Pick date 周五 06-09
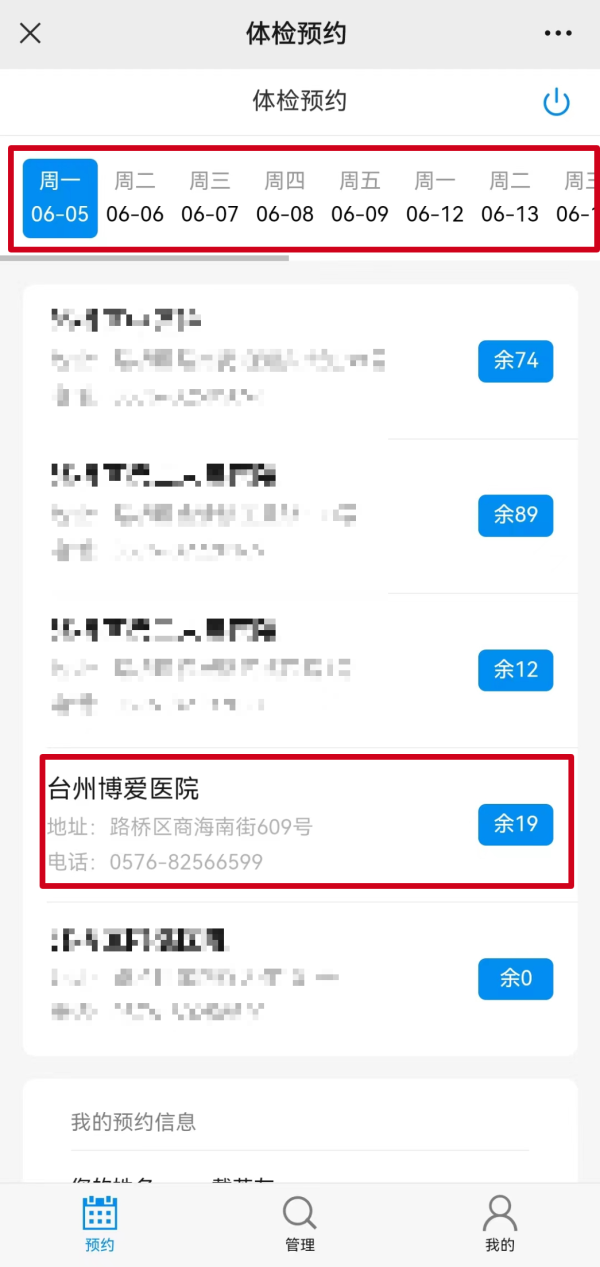Viewport: 600px width, 1267px height. click(360, 198)
